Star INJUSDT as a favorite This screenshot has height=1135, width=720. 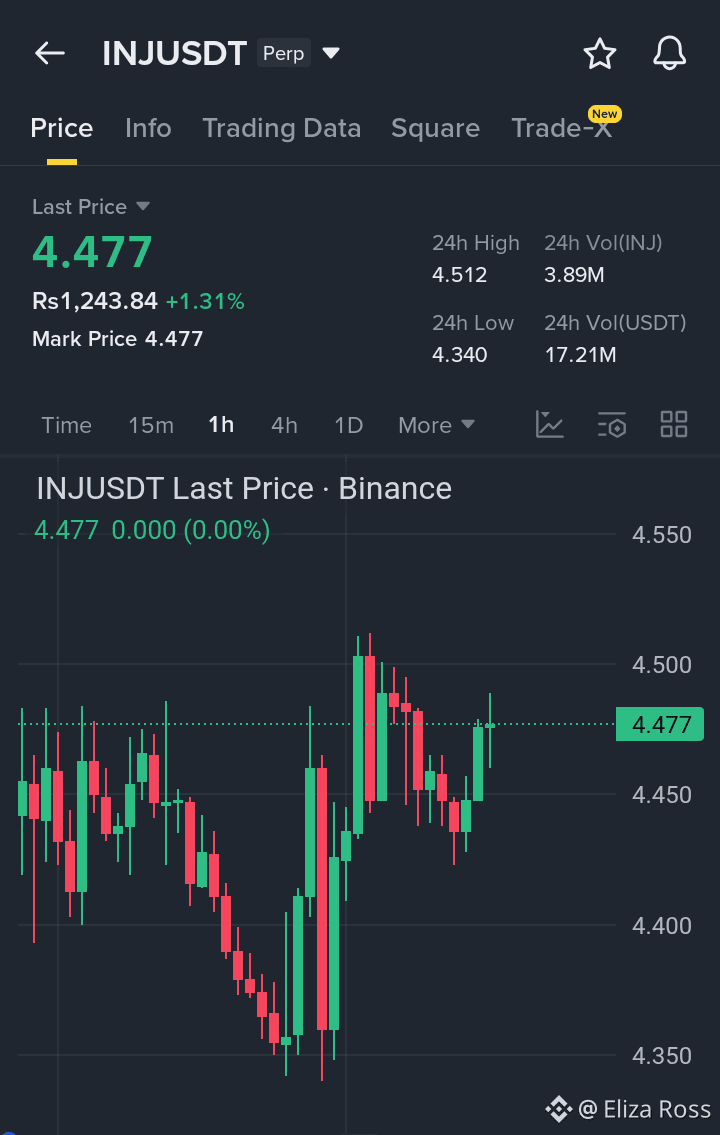pyautogui.click(x=600, y=54)
